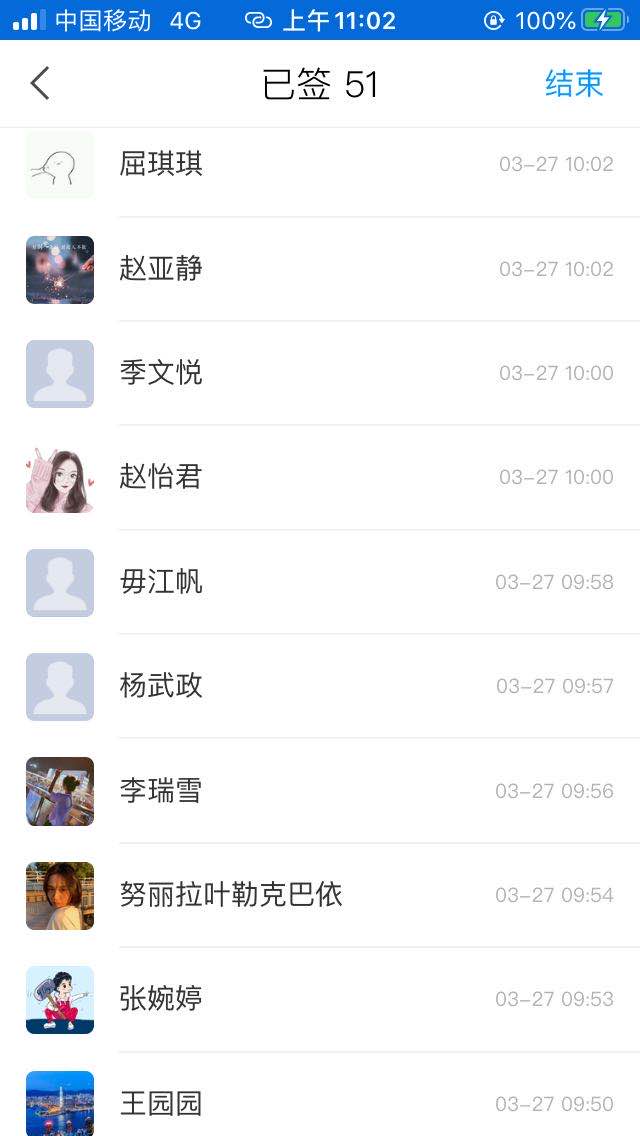Go back using the arrow icon
Image resolution: width=640 pixels, height=1136 pixels.
(x=40, y=84)
